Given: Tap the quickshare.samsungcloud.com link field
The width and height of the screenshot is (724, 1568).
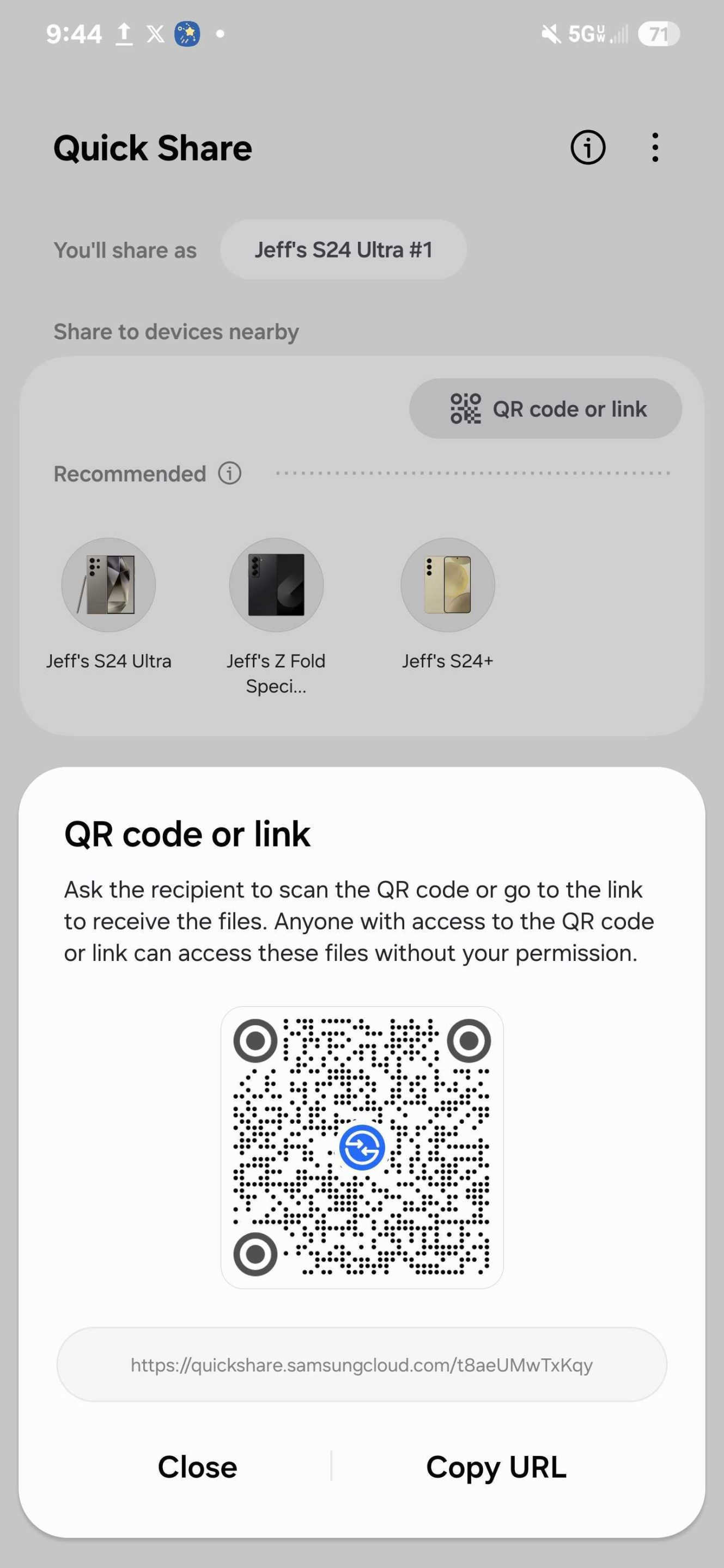Looking at the screenshot, I should click(x=362, y=1365).
